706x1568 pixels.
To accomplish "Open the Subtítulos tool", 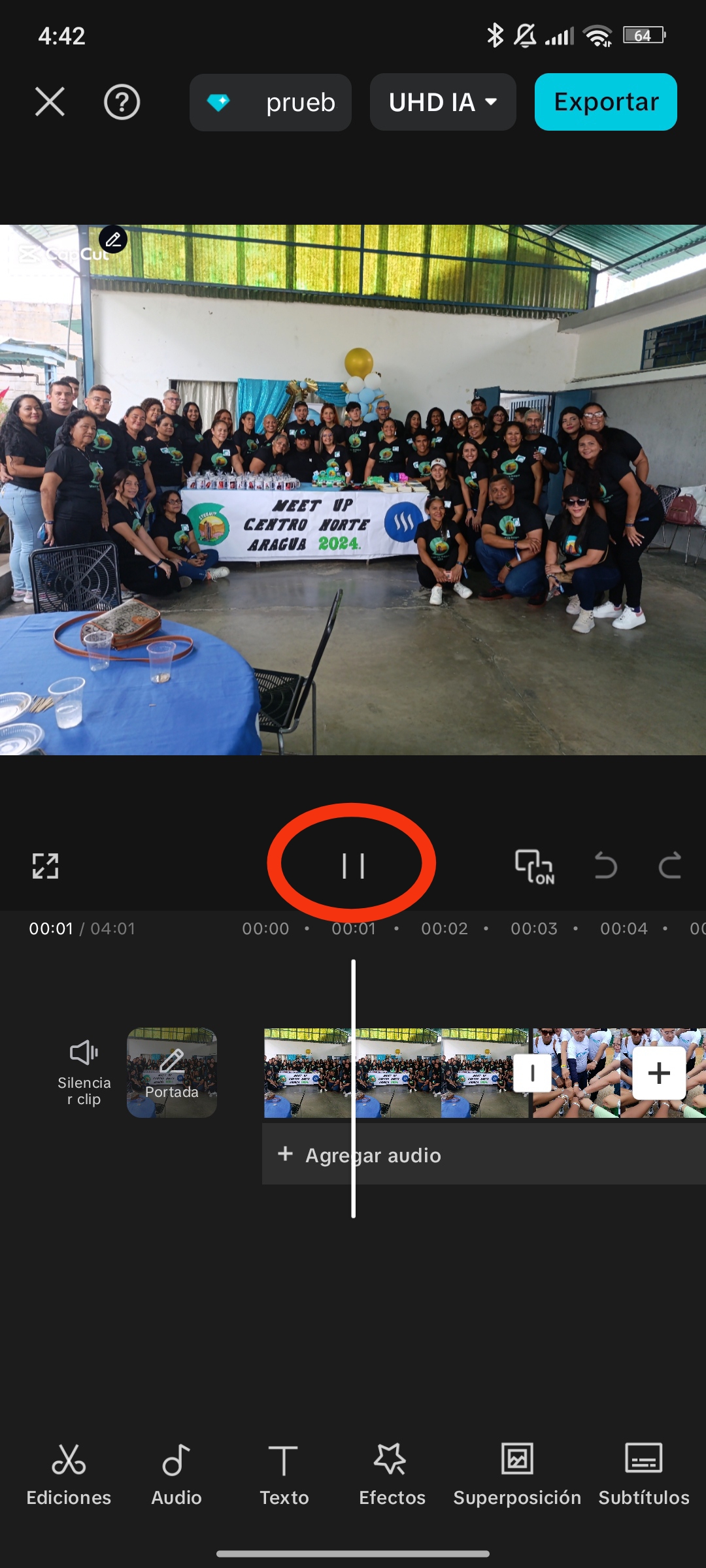I will click(x=643, y=1470).
